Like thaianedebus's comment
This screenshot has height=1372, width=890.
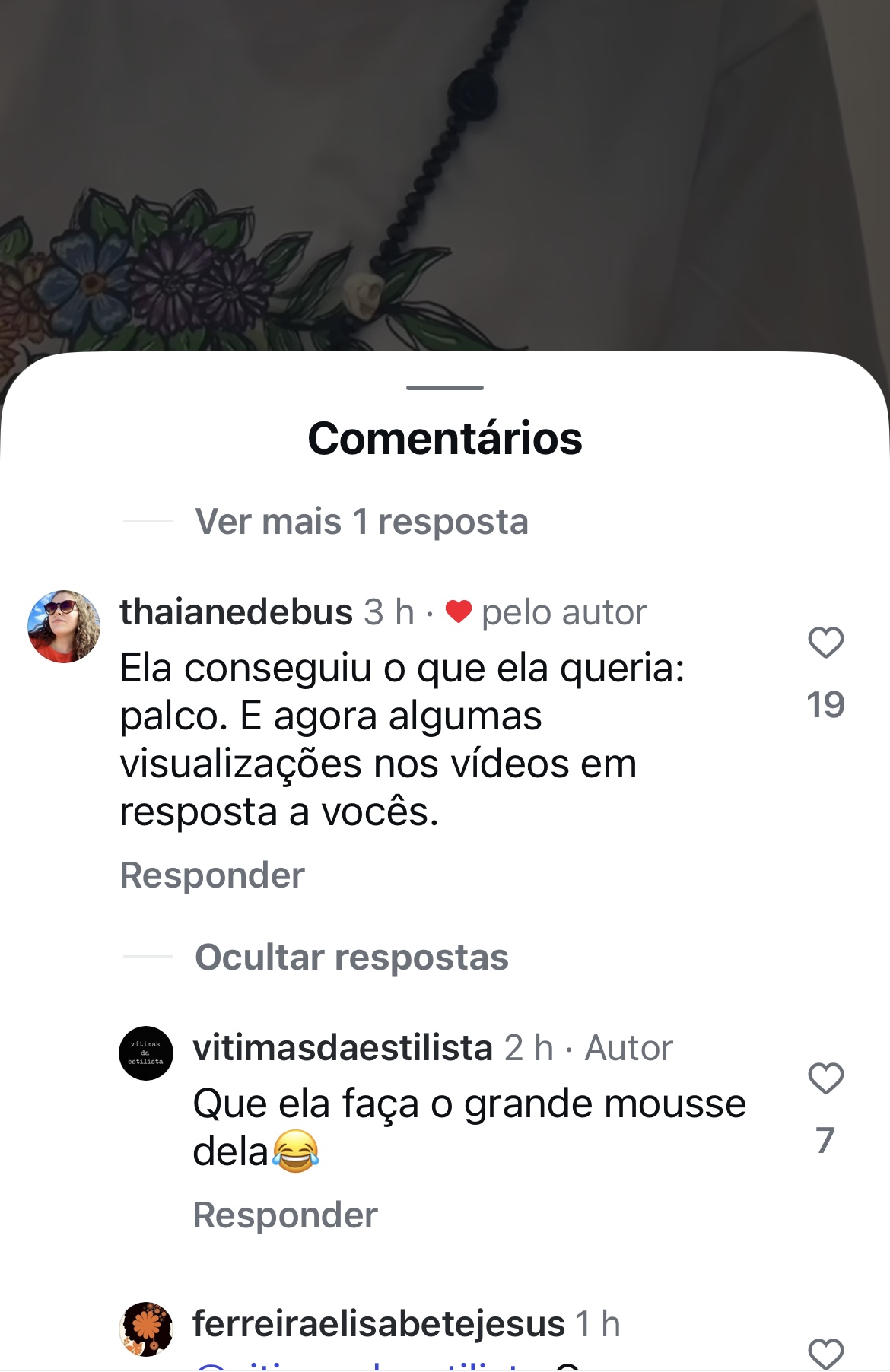pyautogui.click(x=825, y=643)
